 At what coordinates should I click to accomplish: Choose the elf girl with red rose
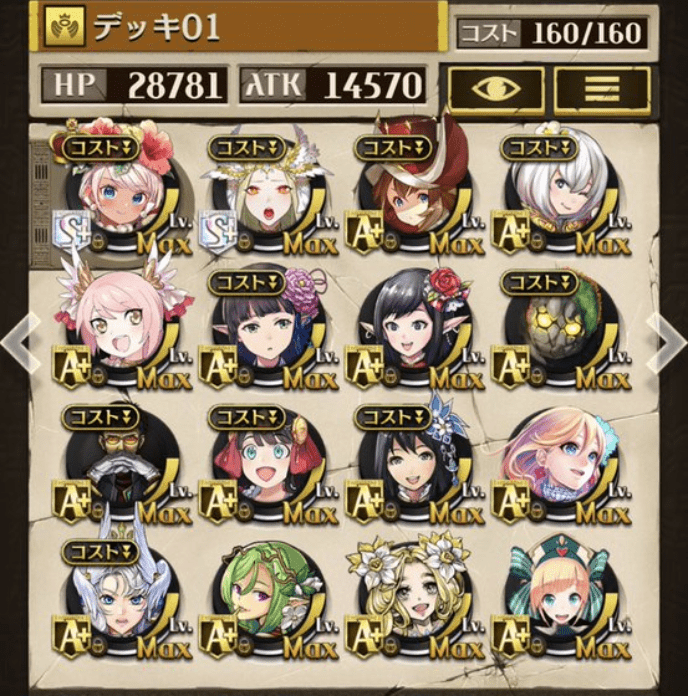(x=414, y=326)
